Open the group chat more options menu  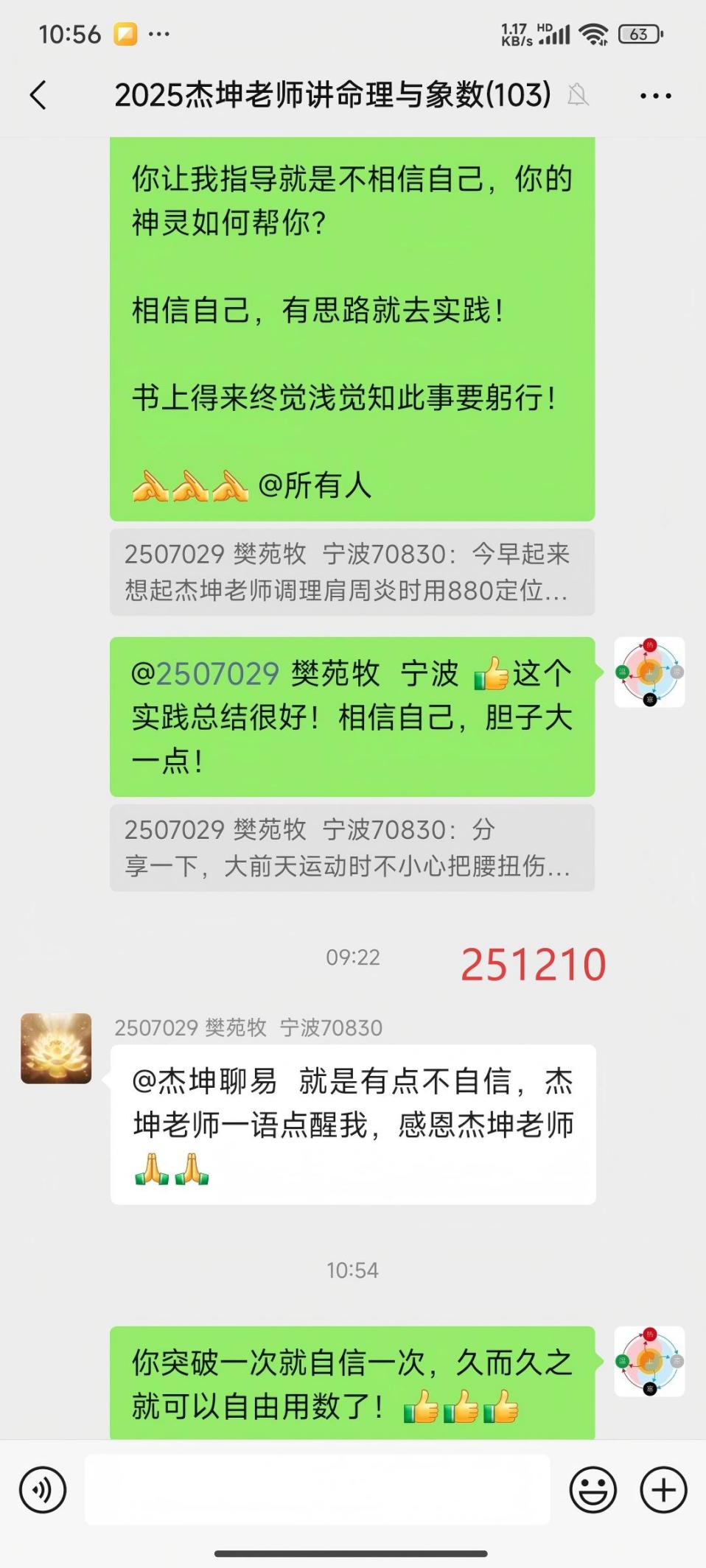654,96
